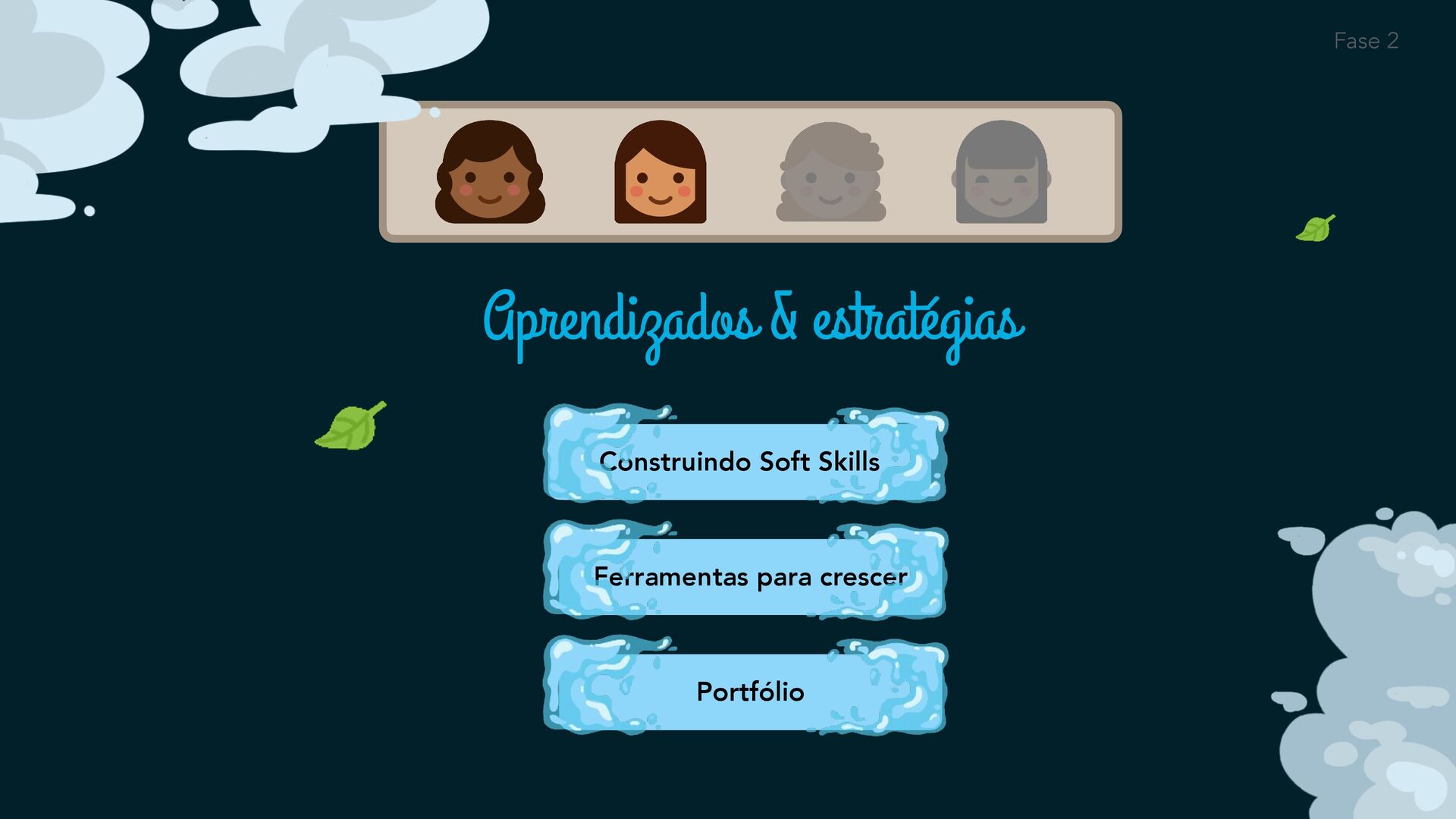Open Construindo Soft Skills
The image size is (1456, 819).
coord(745,461)
